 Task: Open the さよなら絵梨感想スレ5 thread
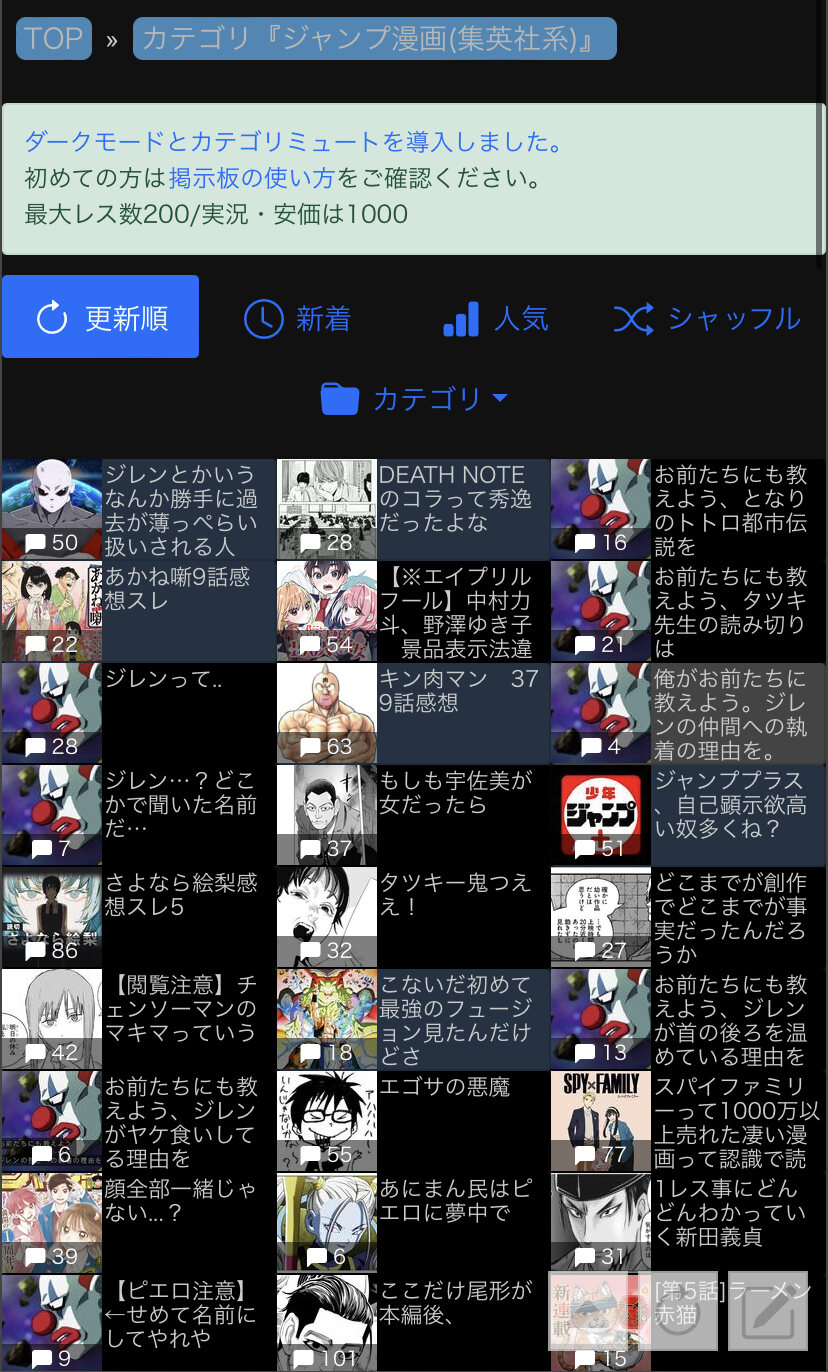click(x=181, y=895)
